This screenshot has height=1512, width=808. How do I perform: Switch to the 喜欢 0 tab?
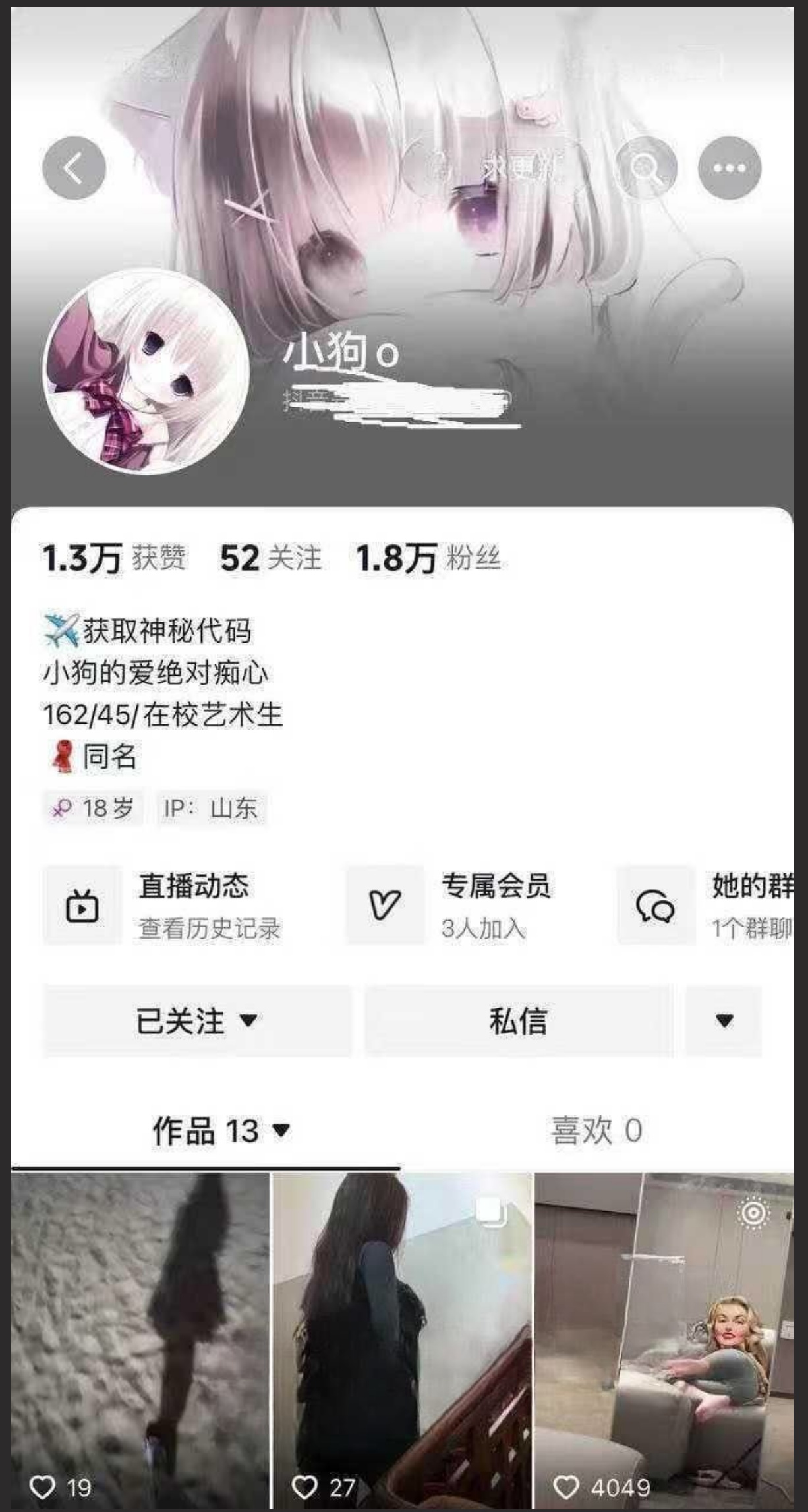[x=596, y=1131]
